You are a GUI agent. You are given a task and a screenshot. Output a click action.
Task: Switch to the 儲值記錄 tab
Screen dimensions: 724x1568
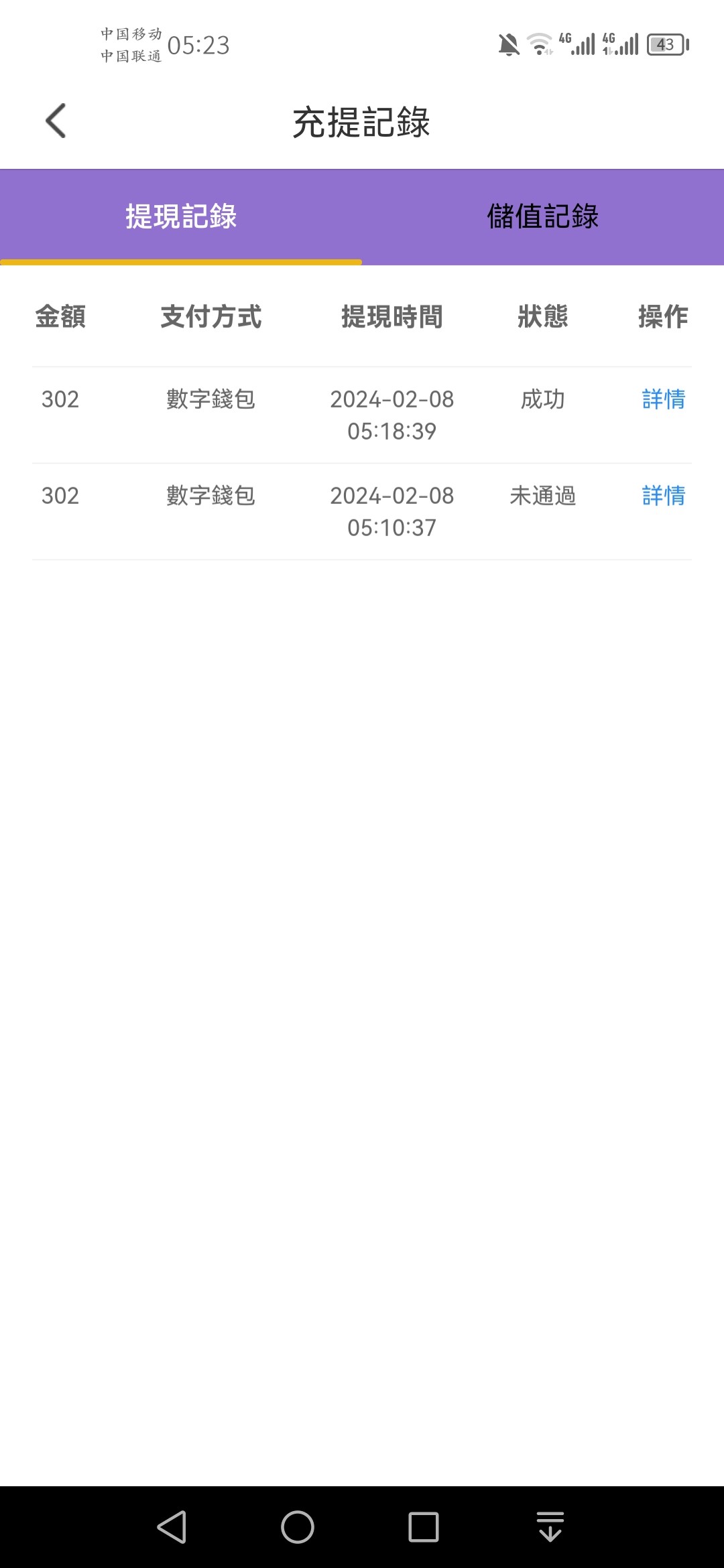pyautogui.click(x=542, y=216)
